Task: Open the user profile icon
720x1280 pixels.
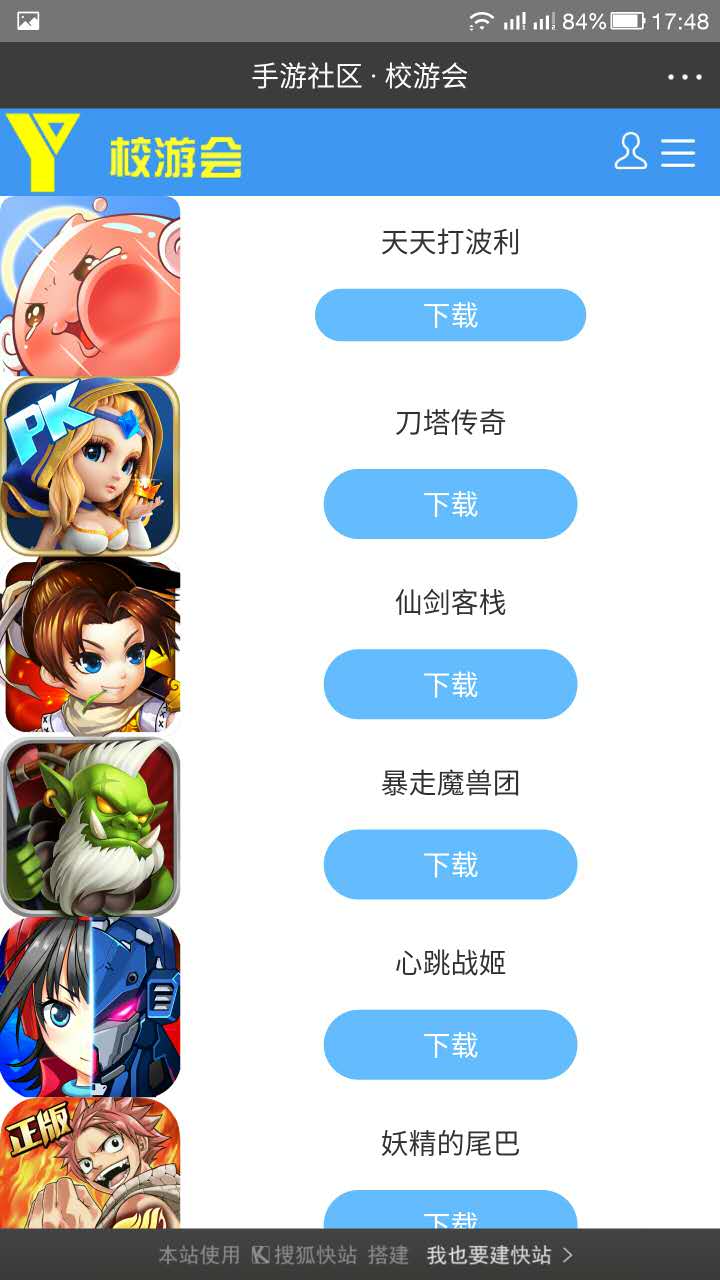Action: (x=630, y=152)
